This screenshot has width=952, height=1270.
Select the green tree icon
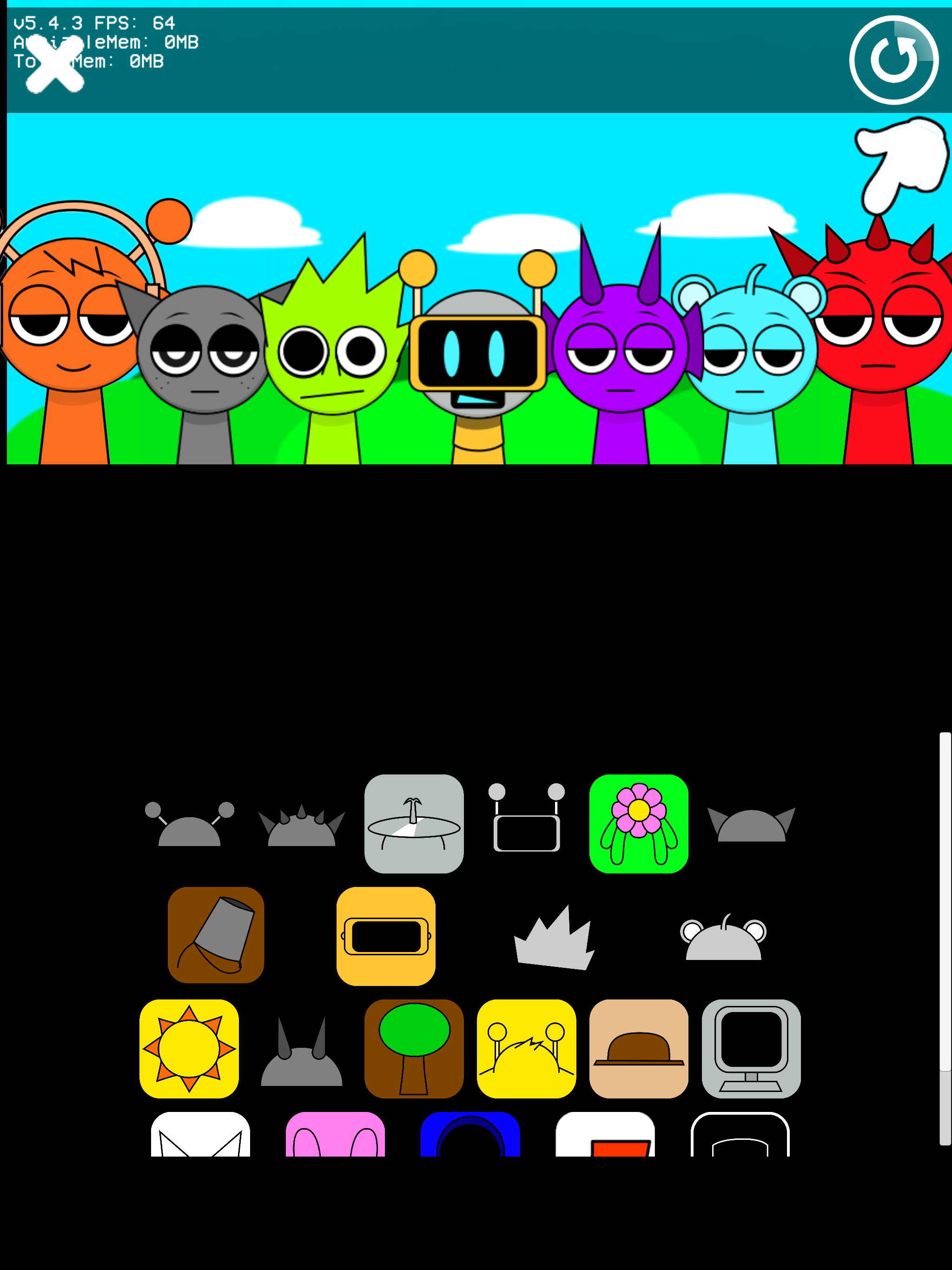(x=414, y=1048)
